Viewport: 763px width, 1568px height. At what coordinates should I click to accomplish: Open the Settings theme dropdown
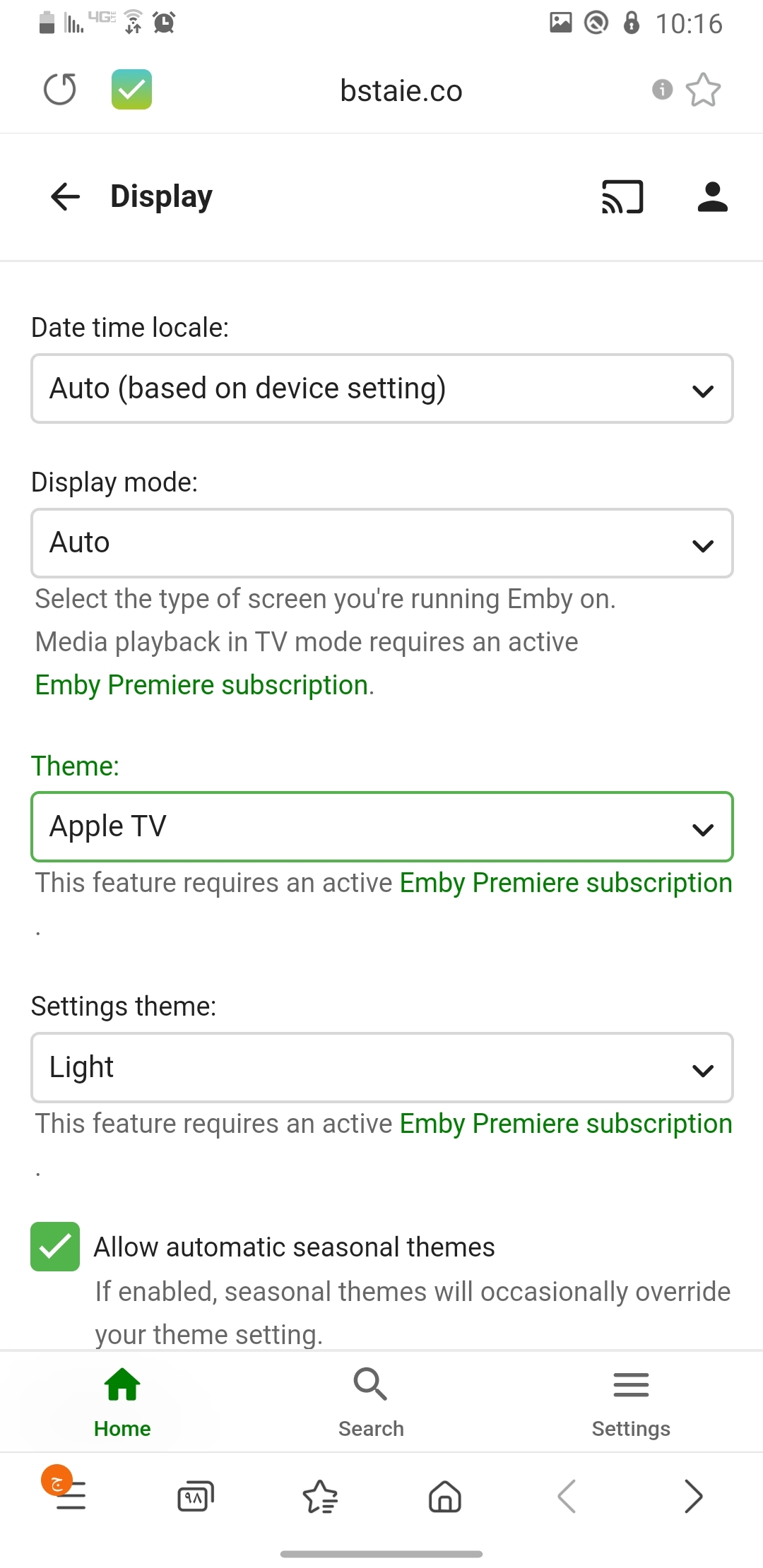[x=381, y=1068]
